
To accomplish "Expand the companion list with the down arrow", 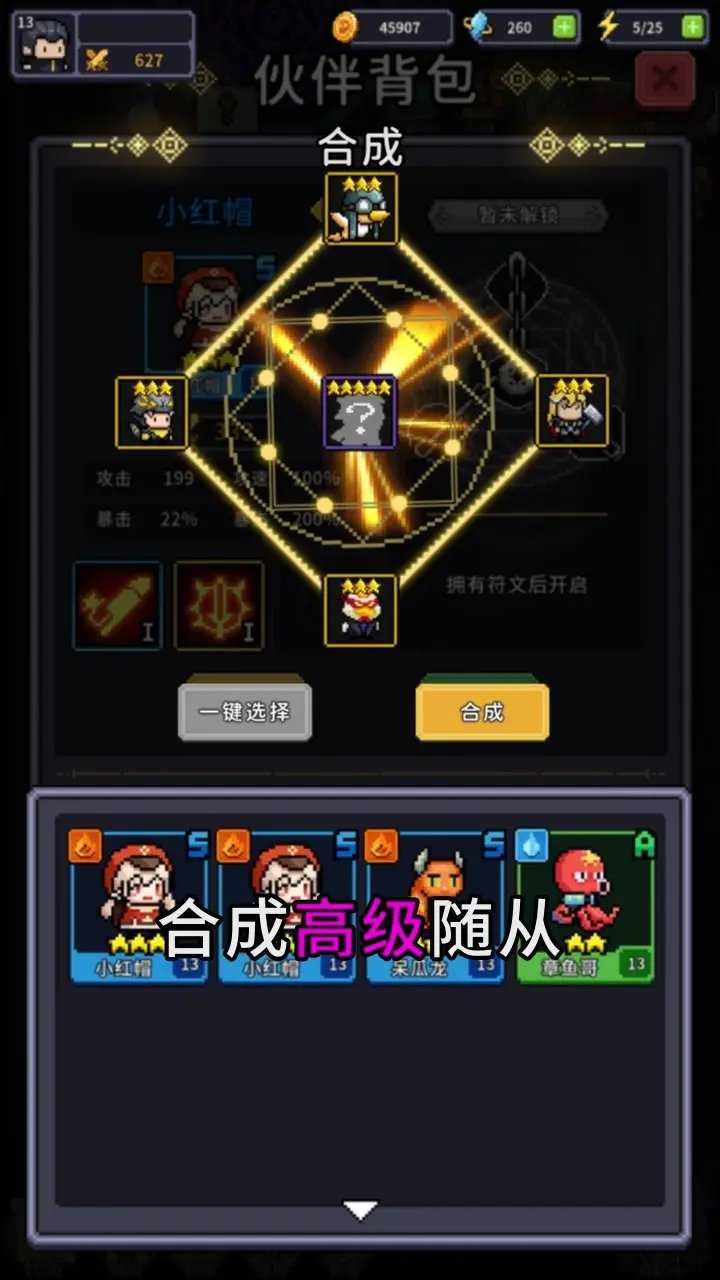I will [360, 1210].
